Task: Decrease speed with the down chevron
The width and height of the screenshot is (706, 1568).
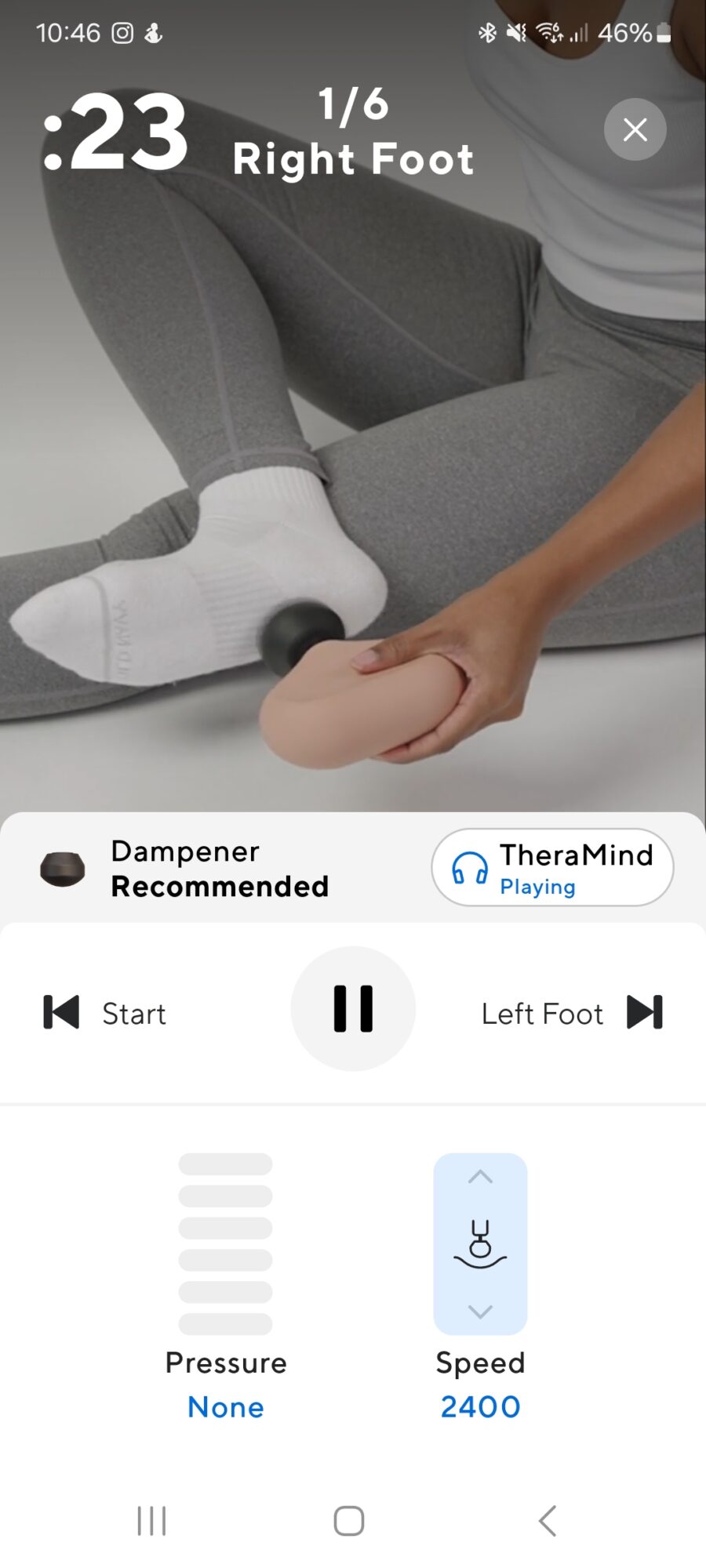Action: [x=480, y=1311]
